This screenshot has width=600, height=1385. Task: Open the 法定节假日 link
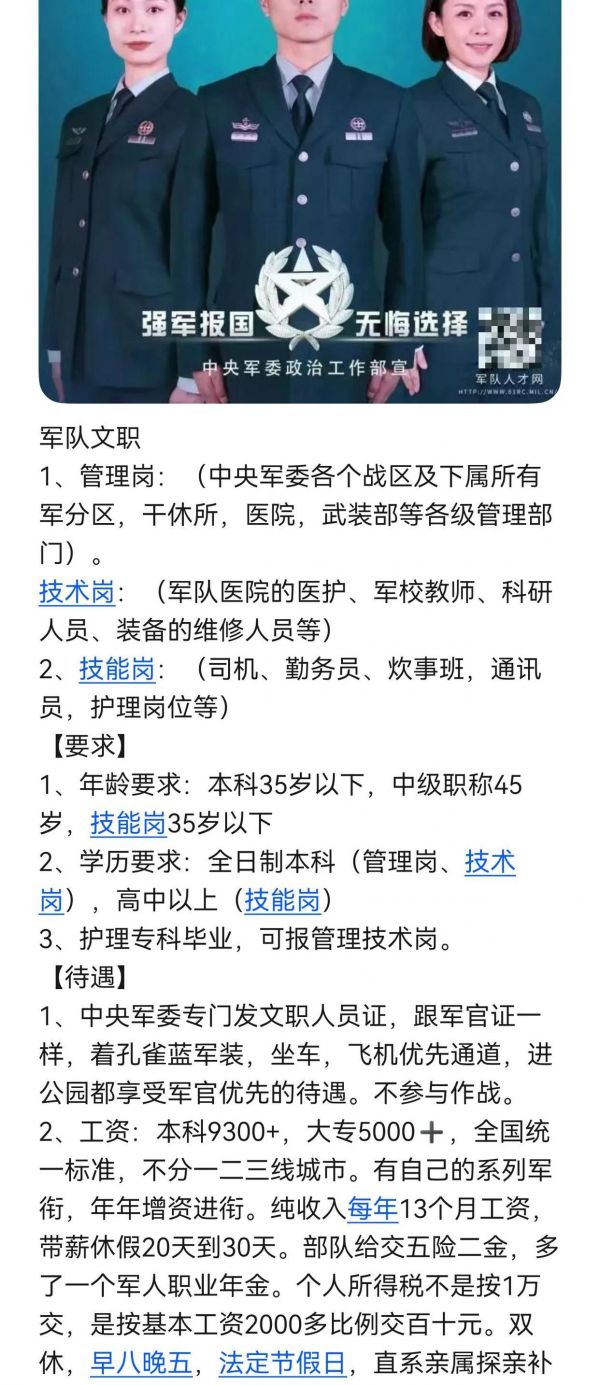pyautogui.click(x=283, y=1363)
